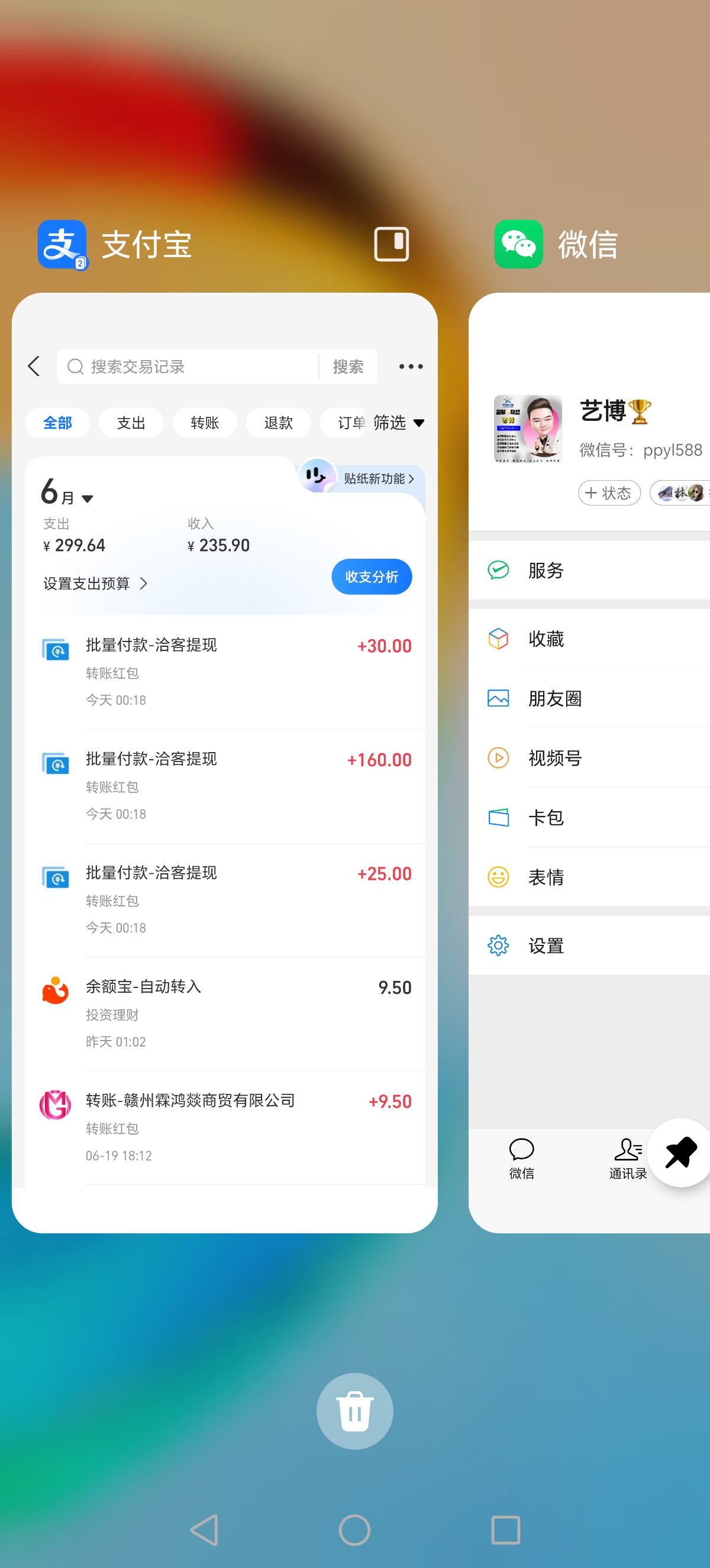Screen dimensions: 710x1568
Task: Open split-screen mode for 支付宝
Action: tap(391, 244)
